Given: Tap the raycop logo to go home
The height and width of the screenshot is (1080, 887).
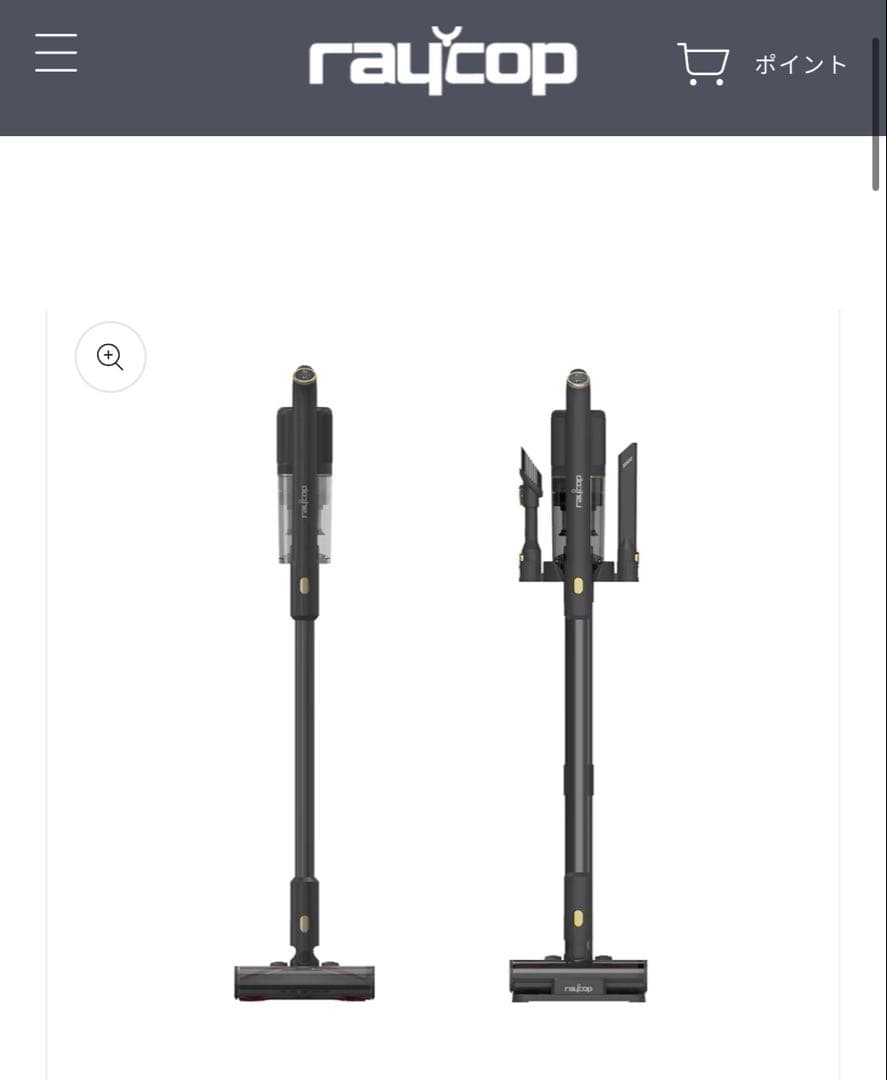Looking at the screenshot, I should pyautogui.click(x=442, y=61).
